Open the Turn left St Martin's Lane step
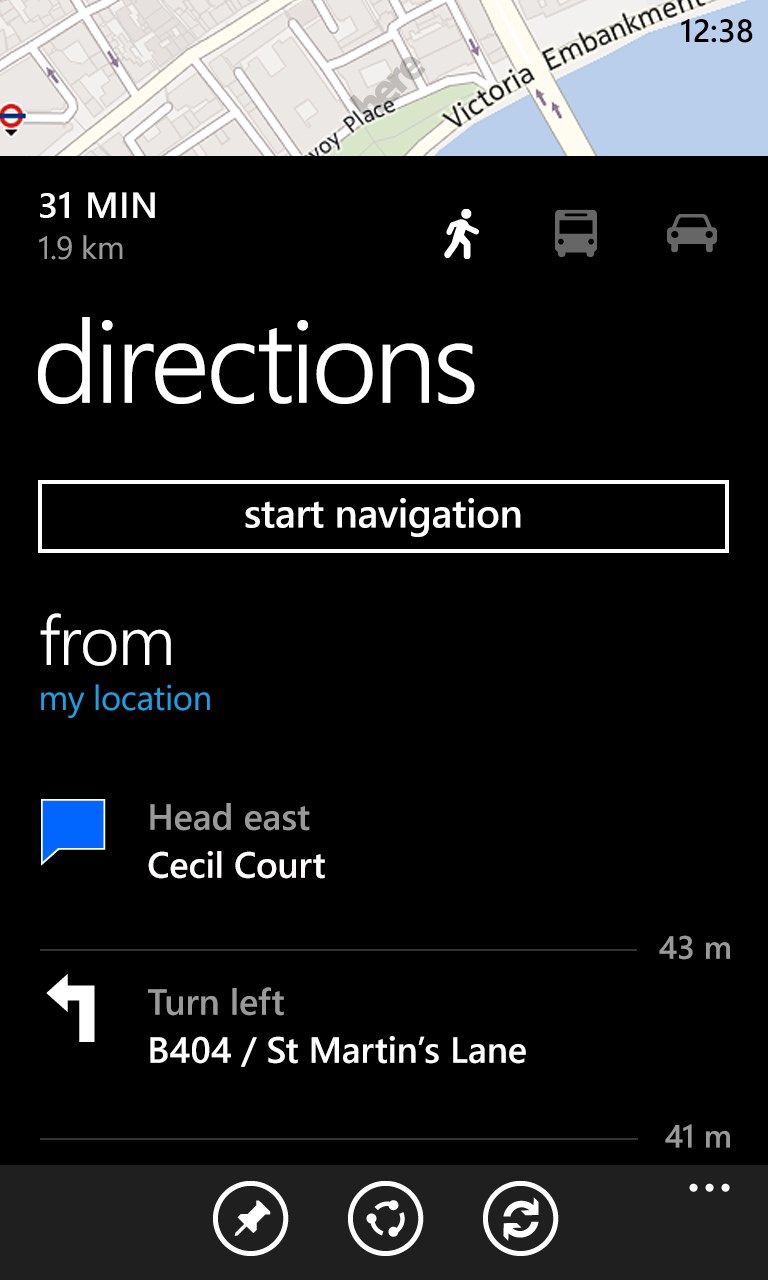Screen dimensions: 768x1280 [336, 1027]
